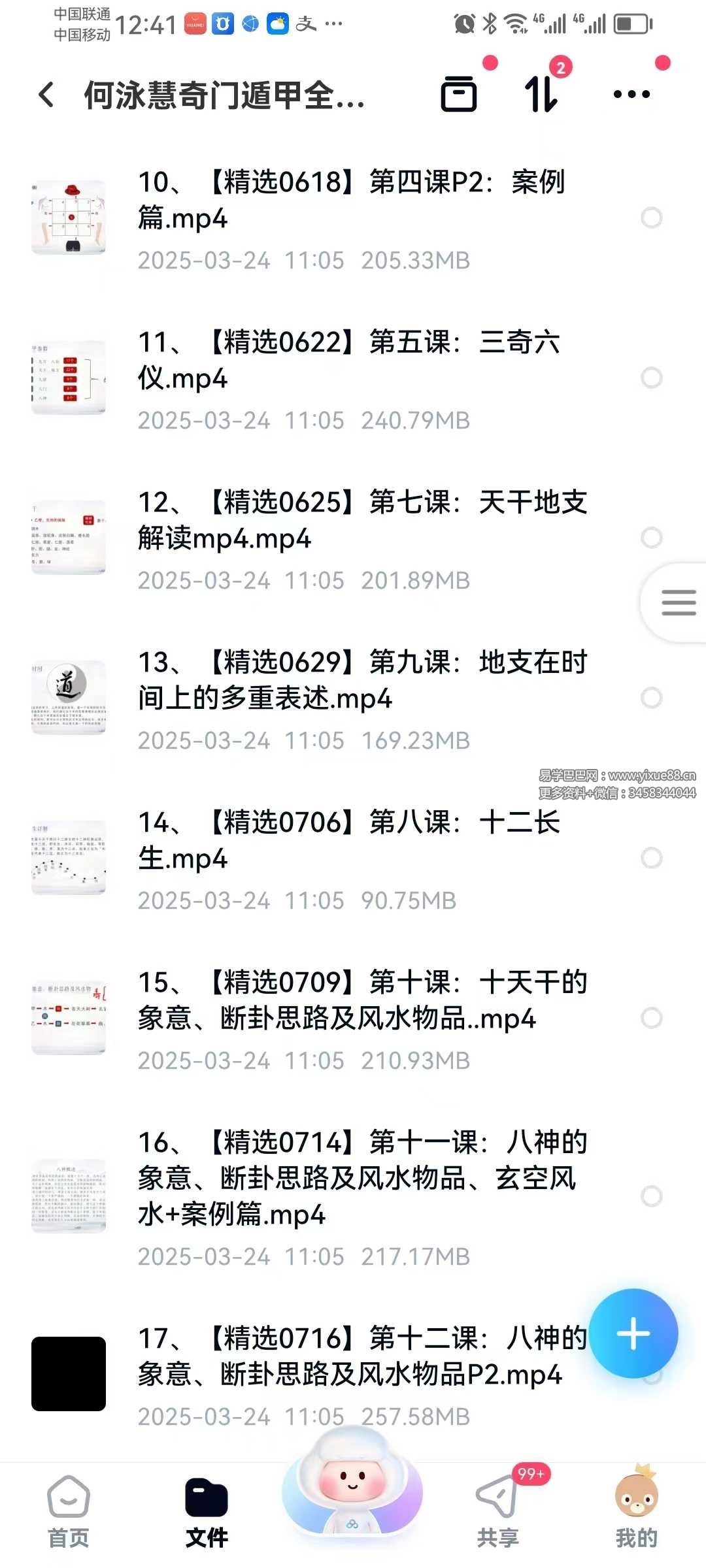The image size is (706, 1568).
Task: Select file 15 第十课 十天干的象意
Action: coord(651,1018)
